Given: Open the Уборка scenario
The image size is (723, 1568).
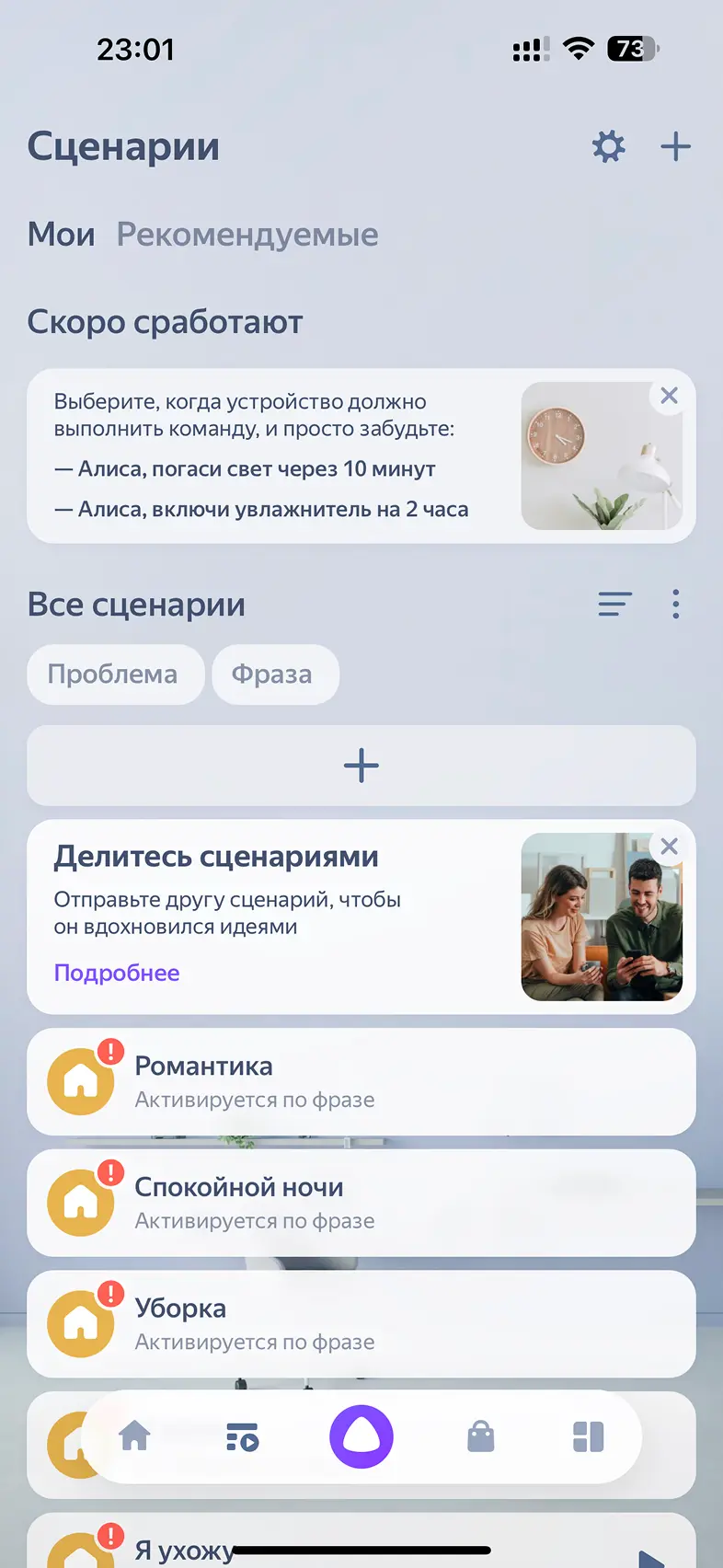Looking at the screenshot, I should 361,1324.
